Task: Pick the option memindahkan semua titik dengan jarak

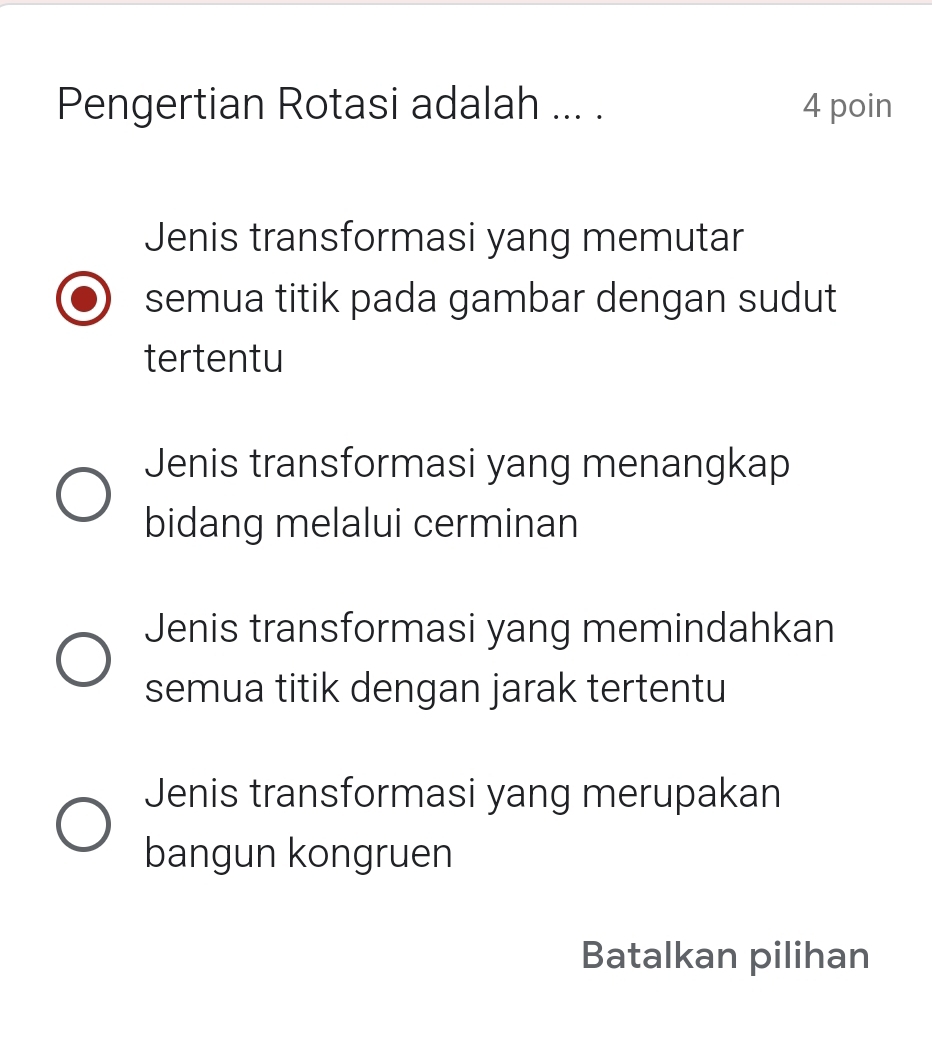Action: tap(83, 660)
